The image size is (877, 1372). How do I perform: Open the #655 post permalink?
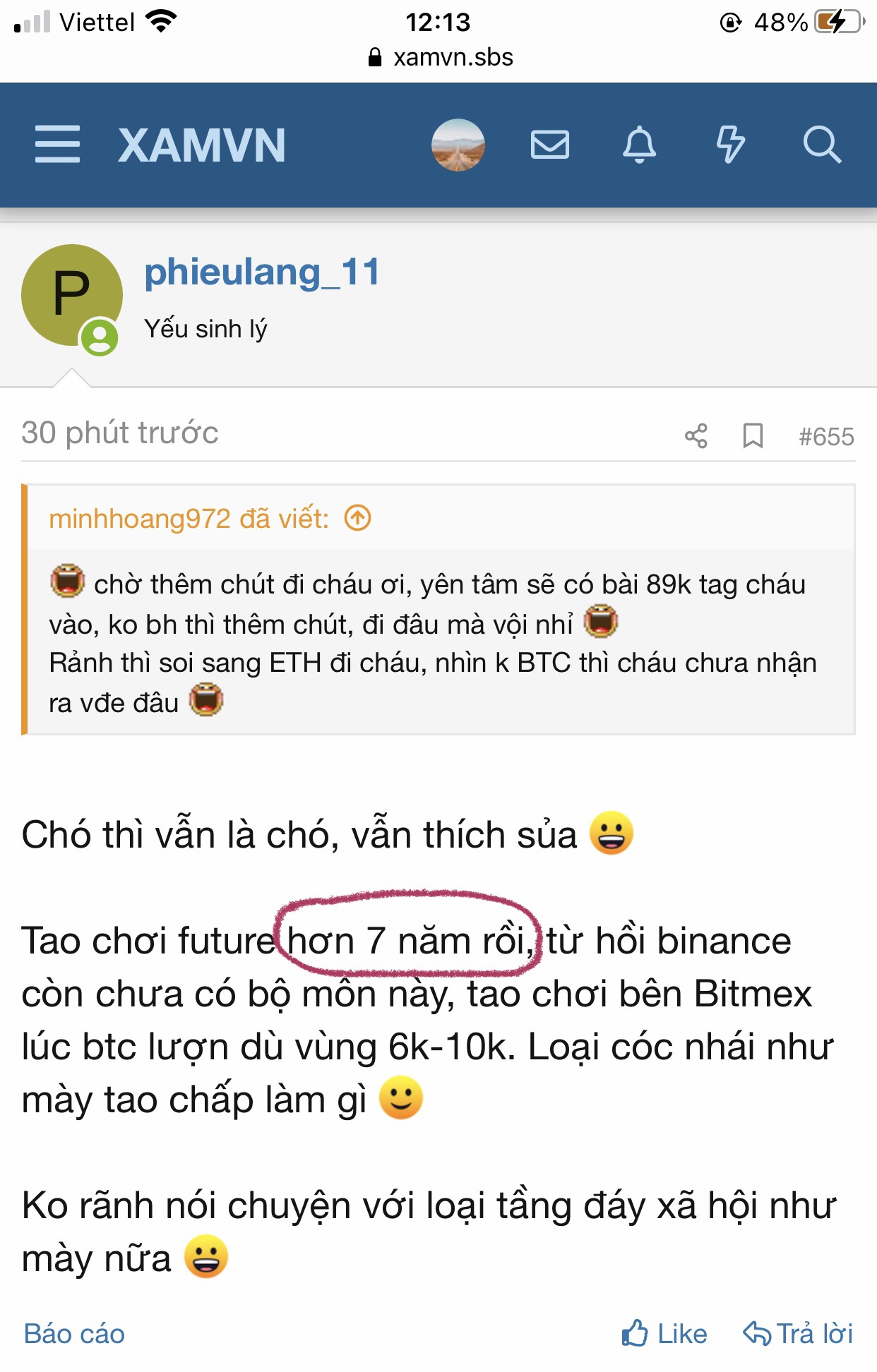click(x=825, y=437)
